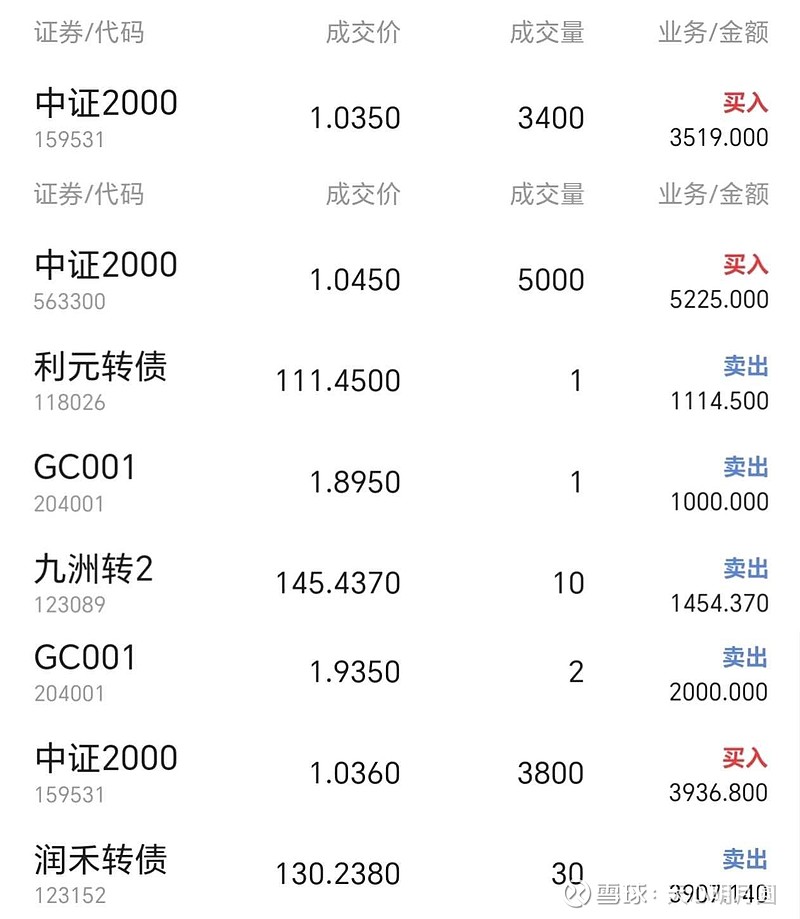Click the amount 3936.800 of the buy trade
This screenshot has height=919, width=800.
(719, 793)
